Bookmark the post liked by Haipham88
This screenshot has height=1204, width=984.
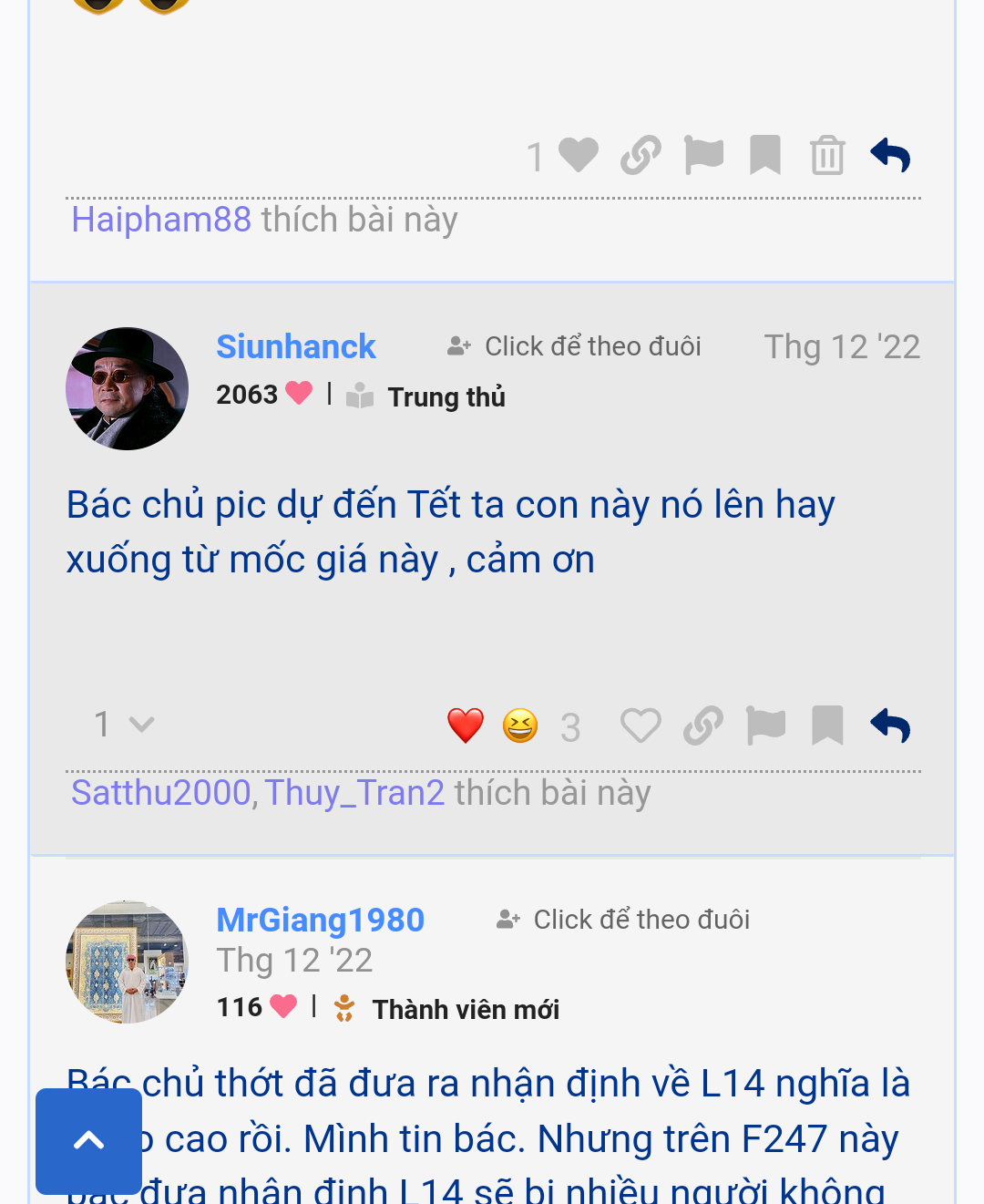[x=765, y=156]
